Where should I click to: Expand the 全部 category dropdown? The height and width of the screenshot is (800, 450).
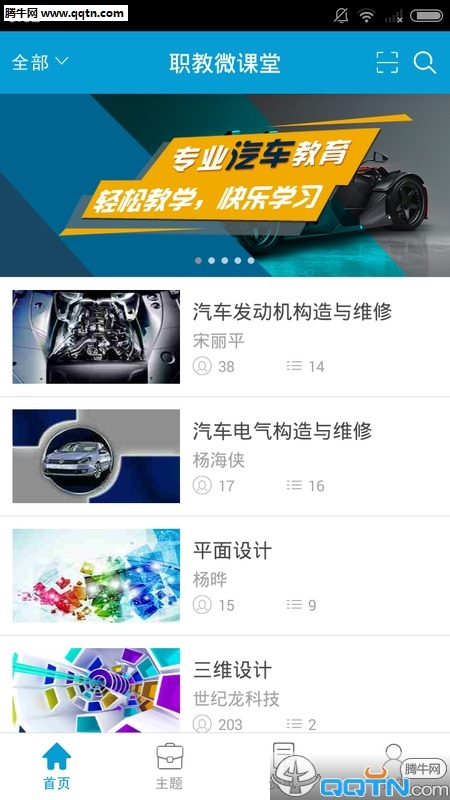coord(40,63)
